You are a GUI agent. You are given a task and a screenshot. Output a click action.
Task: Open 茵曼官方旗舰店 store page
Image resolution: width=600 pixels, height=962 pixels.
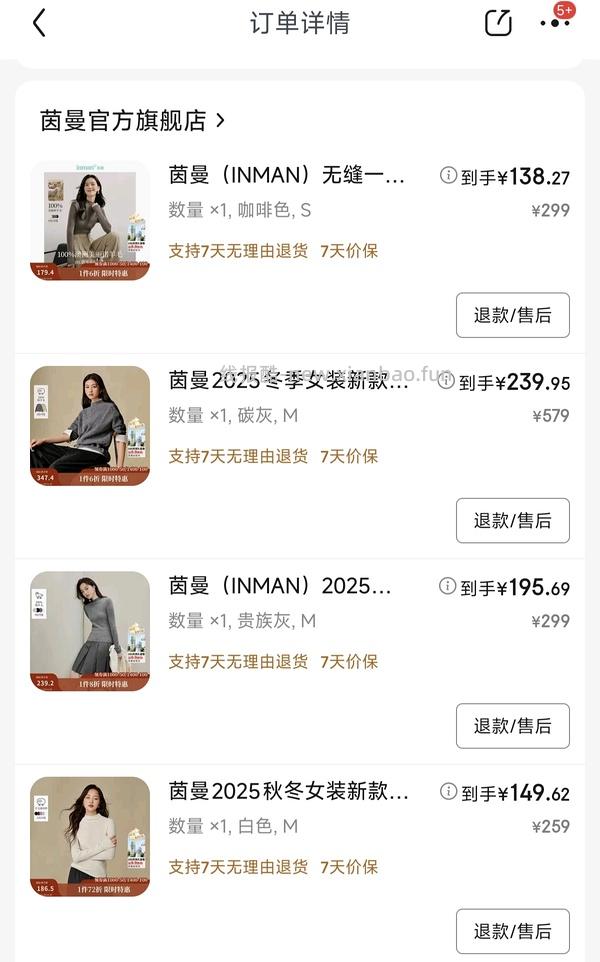[x=132, y=120]
